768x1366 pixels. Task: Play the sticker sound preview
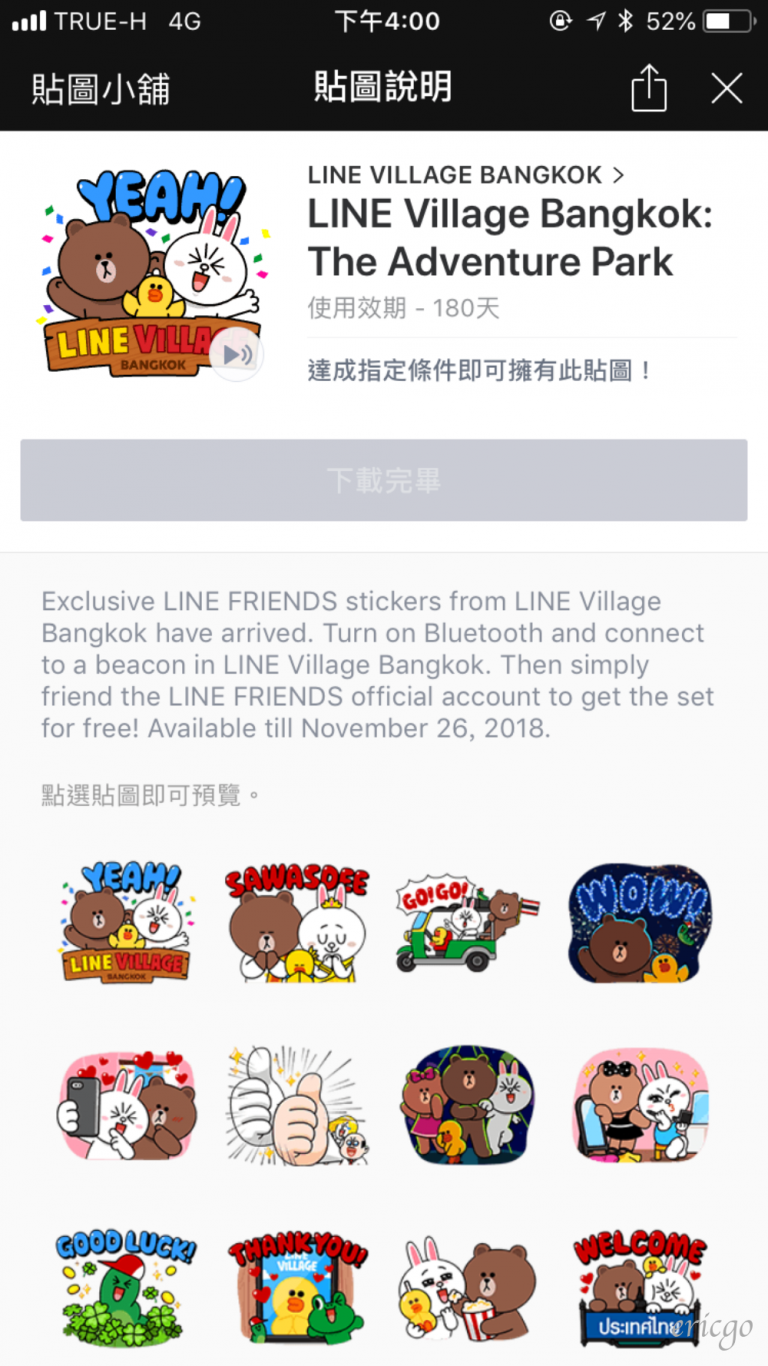pos(236,354)
